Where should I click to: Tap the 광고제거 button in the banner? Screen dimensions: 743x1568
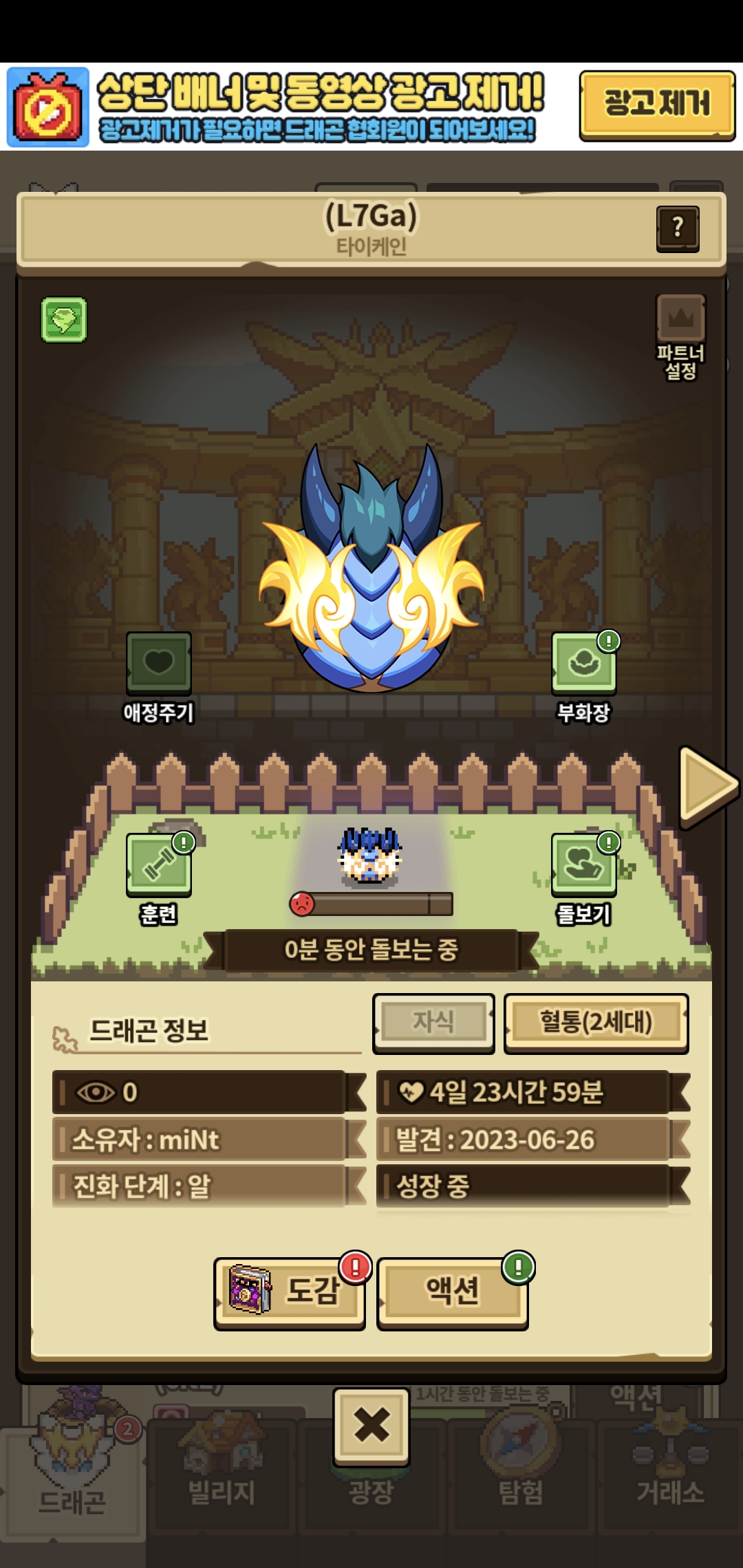(x=657, y=105)
